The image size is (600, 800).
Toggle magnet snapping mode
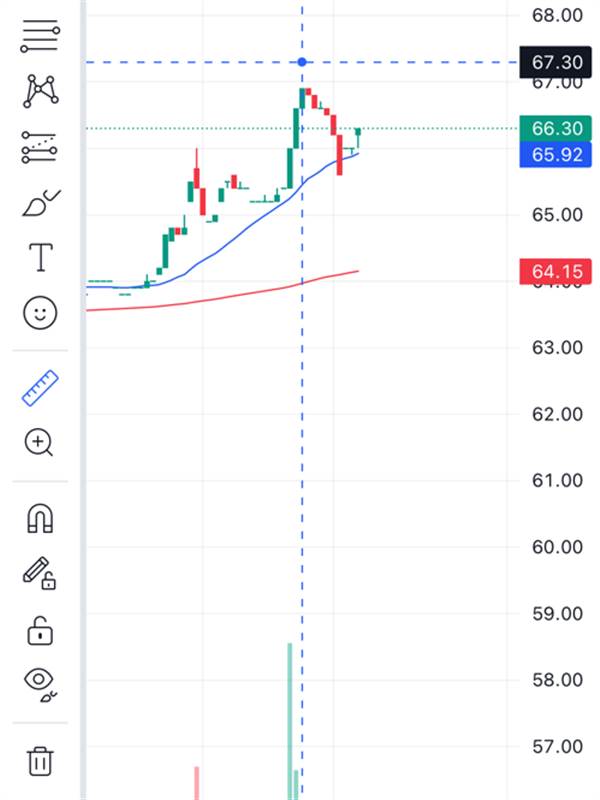(x=40, y=518)
